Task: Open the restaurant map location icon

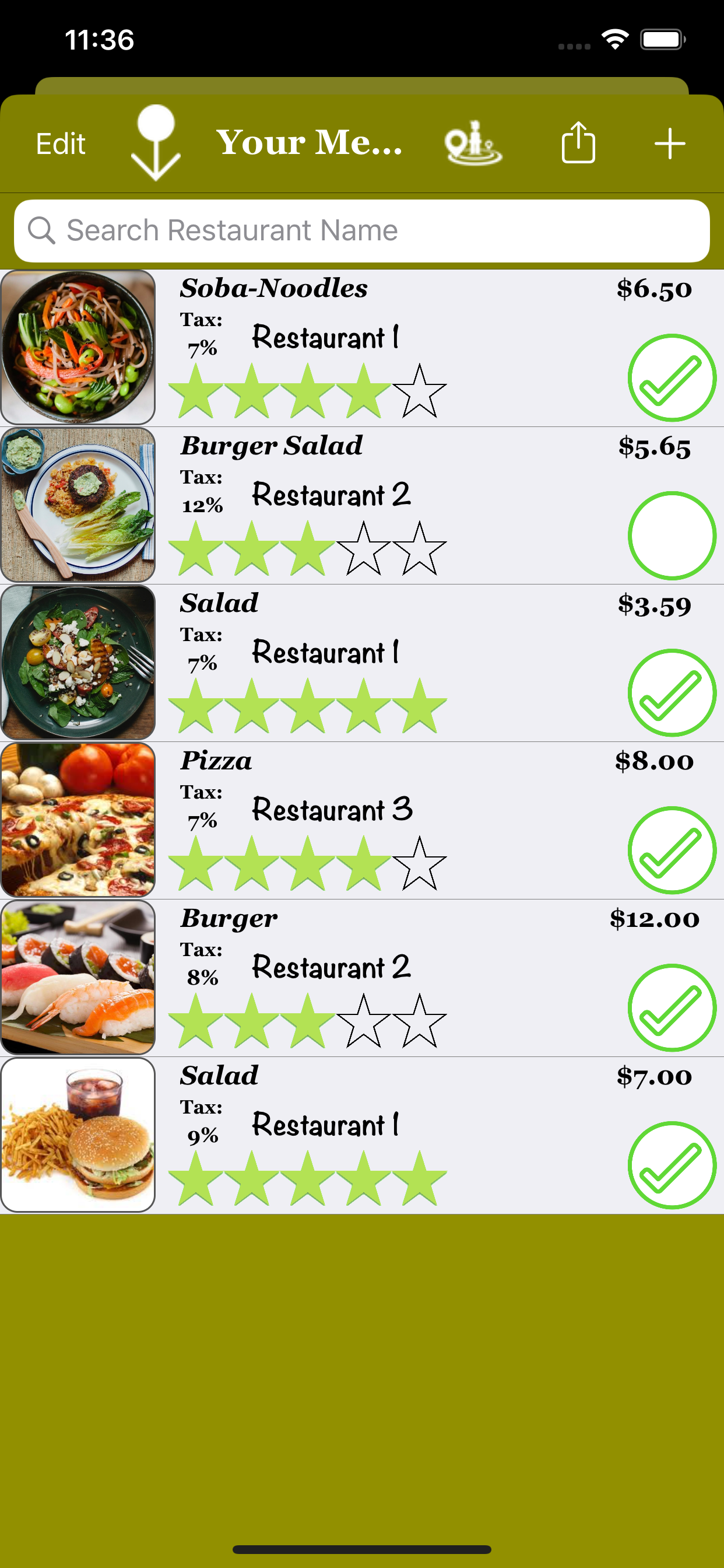Action: [x=473, y=143]
